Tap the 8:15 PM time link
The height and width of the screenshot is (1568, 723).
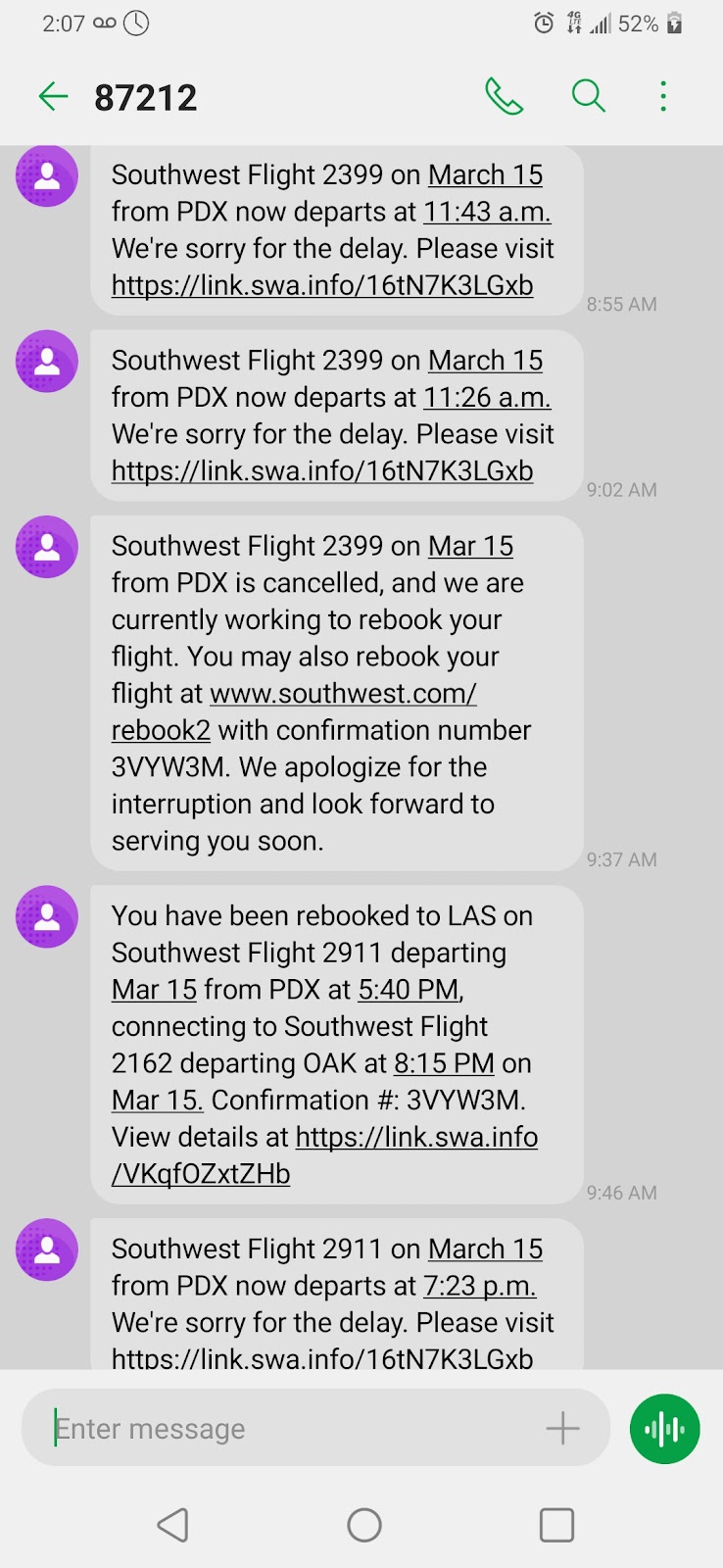tap(444, 1063)
